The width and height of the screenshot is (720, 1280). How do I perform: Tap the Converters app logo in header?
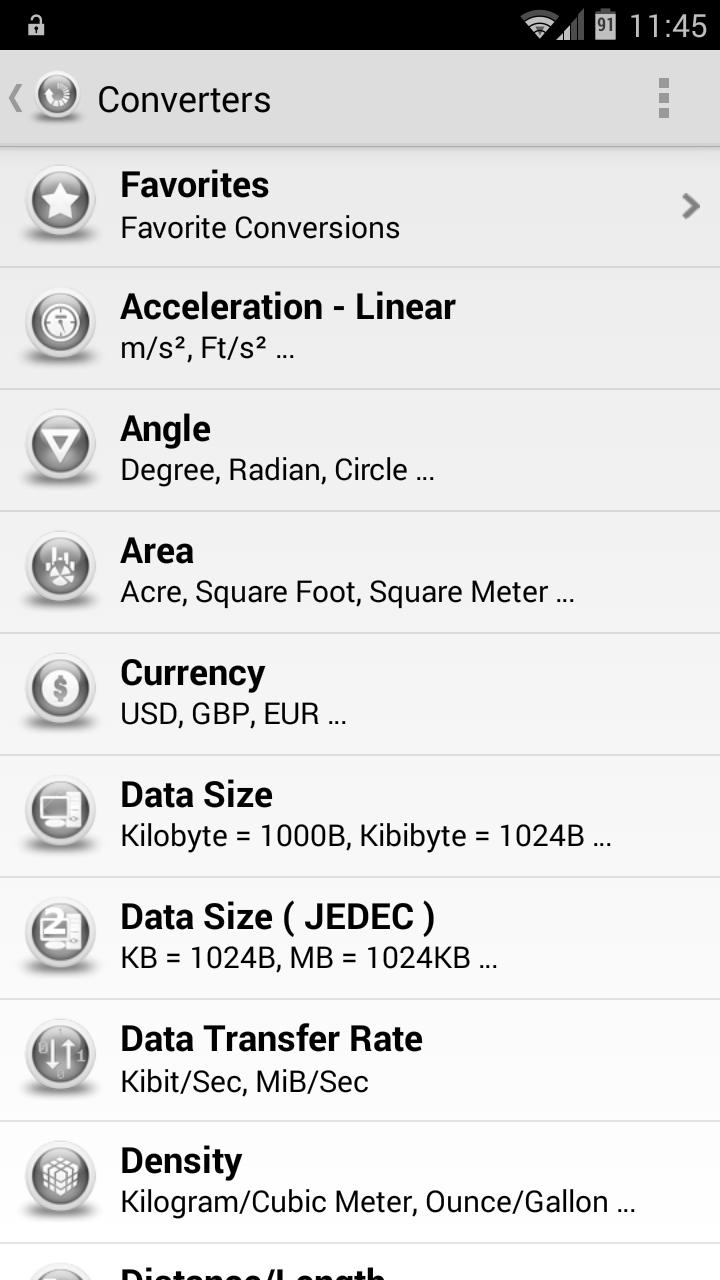coord(58,97)
